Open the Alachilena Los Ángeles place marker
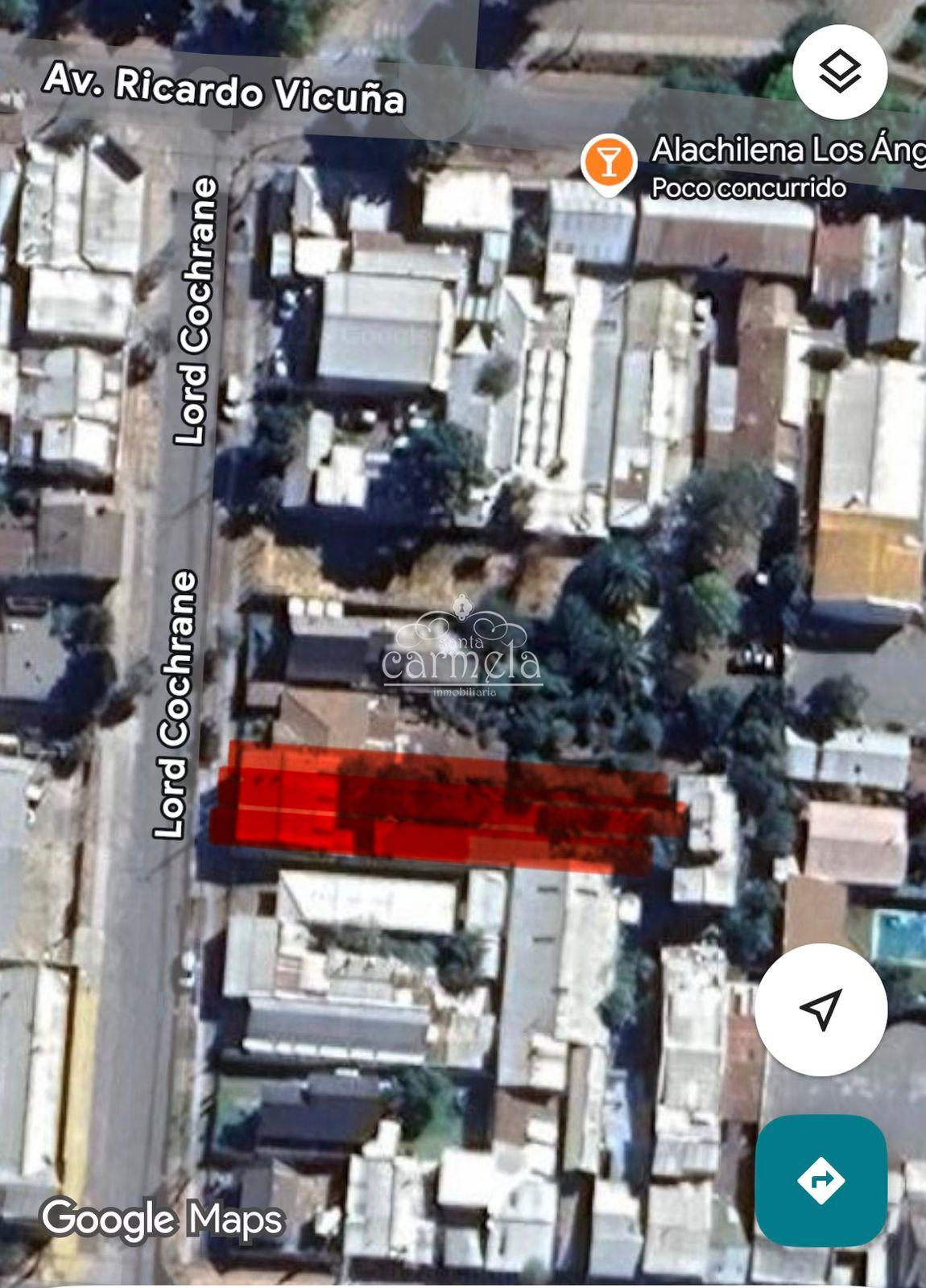The height and width of the screenshot is (1288, 926). click(610, 163)
